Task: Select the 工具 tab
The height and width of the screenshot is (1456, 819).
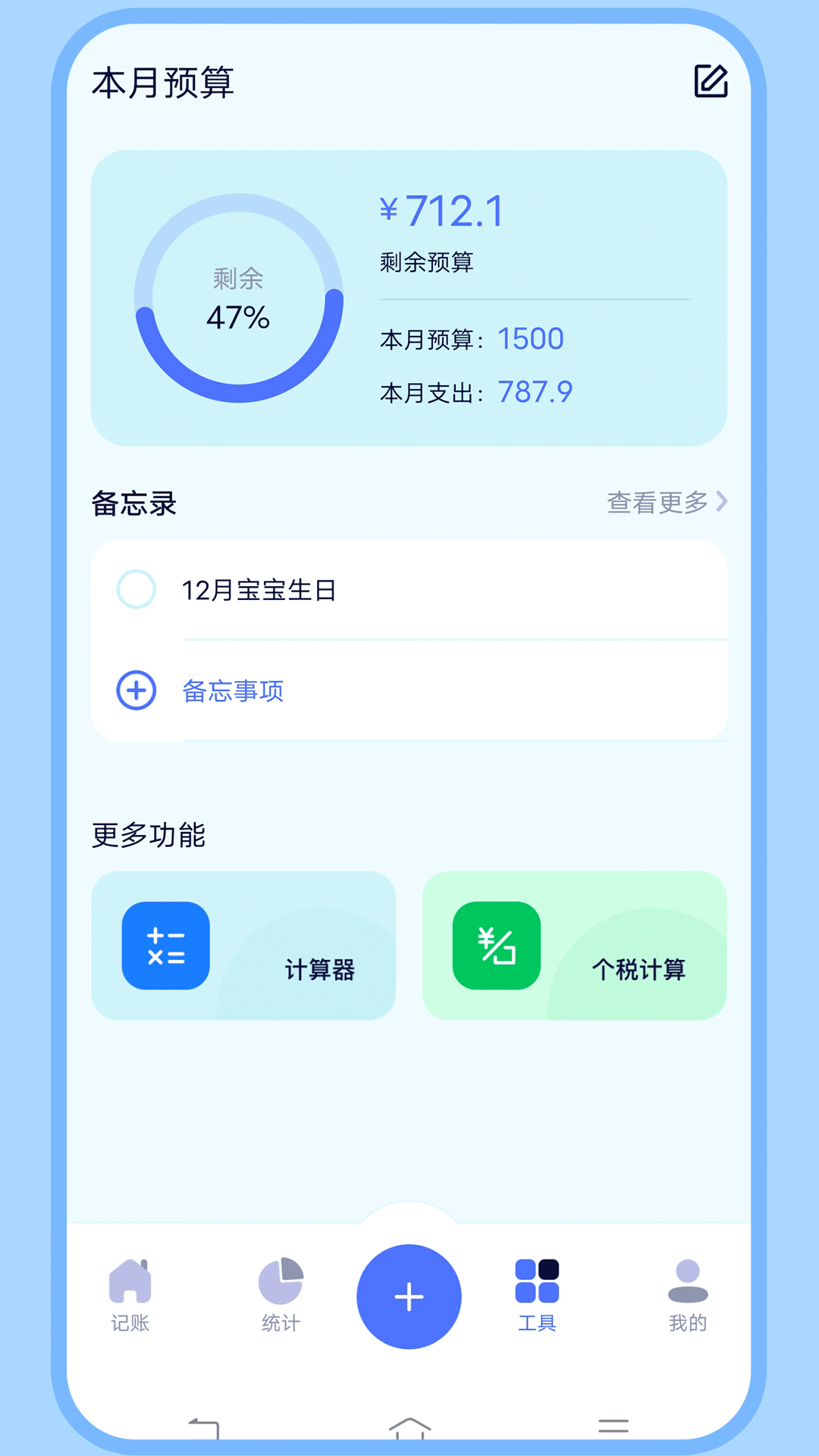Action: 537,1295
